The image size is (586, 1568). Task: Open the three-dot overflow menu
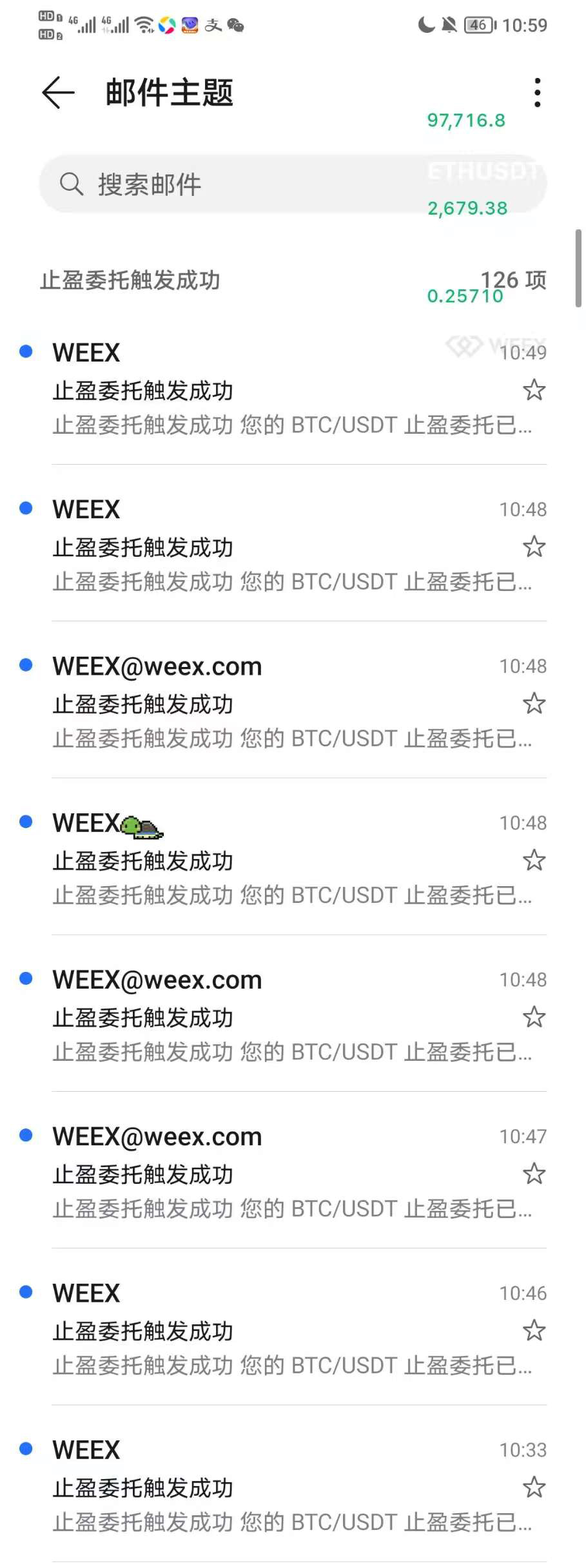[537, 93]
